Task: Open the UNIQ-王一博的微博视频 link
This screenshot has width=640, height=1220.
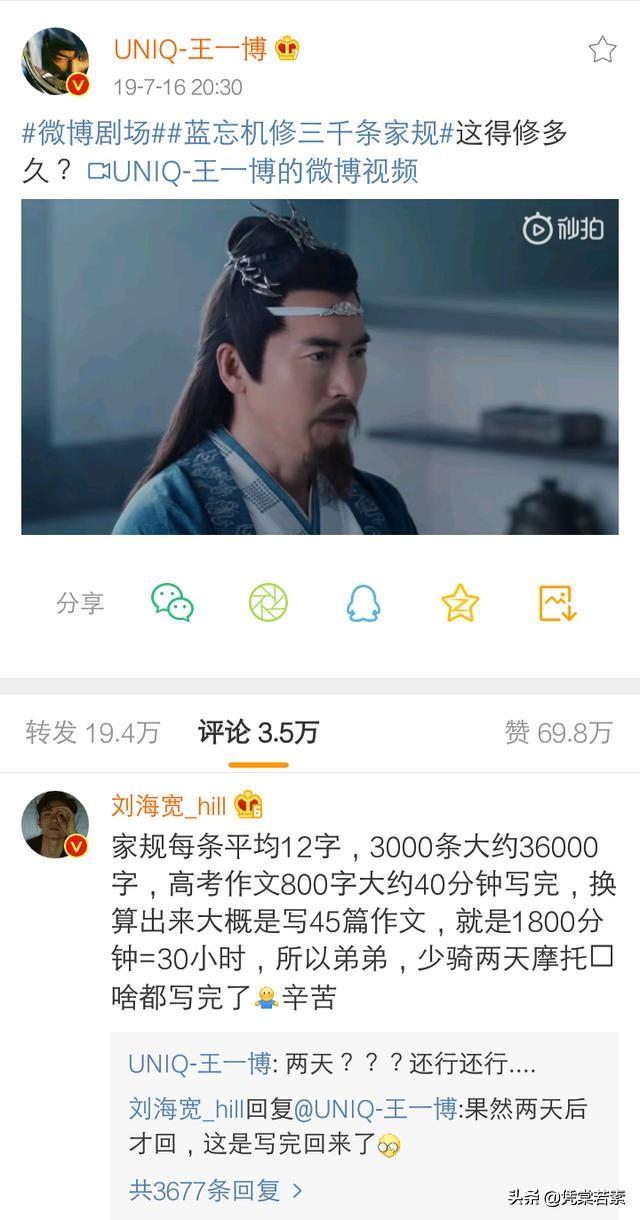Action: [252, 171]
